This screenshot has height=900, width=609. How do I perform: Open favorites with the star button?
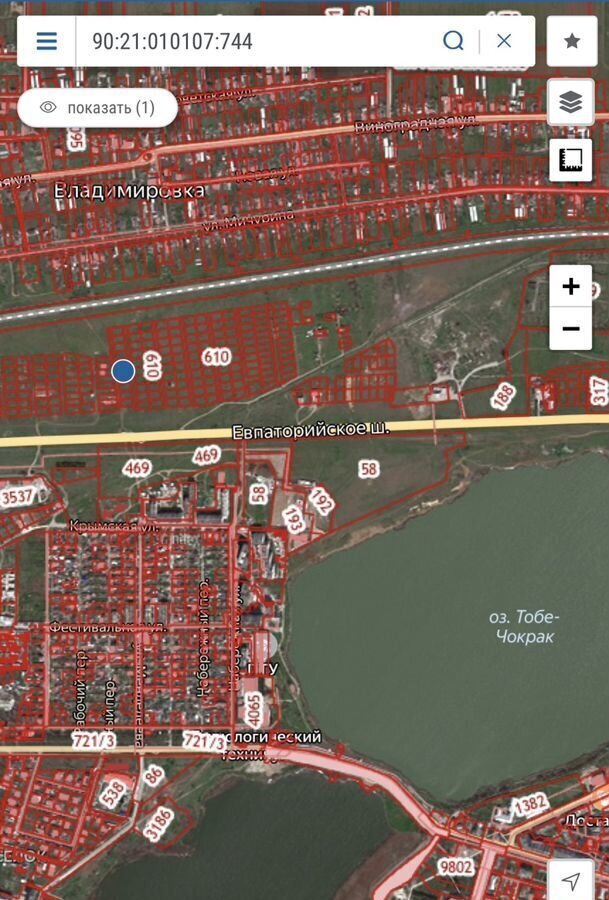coord(572,41)
